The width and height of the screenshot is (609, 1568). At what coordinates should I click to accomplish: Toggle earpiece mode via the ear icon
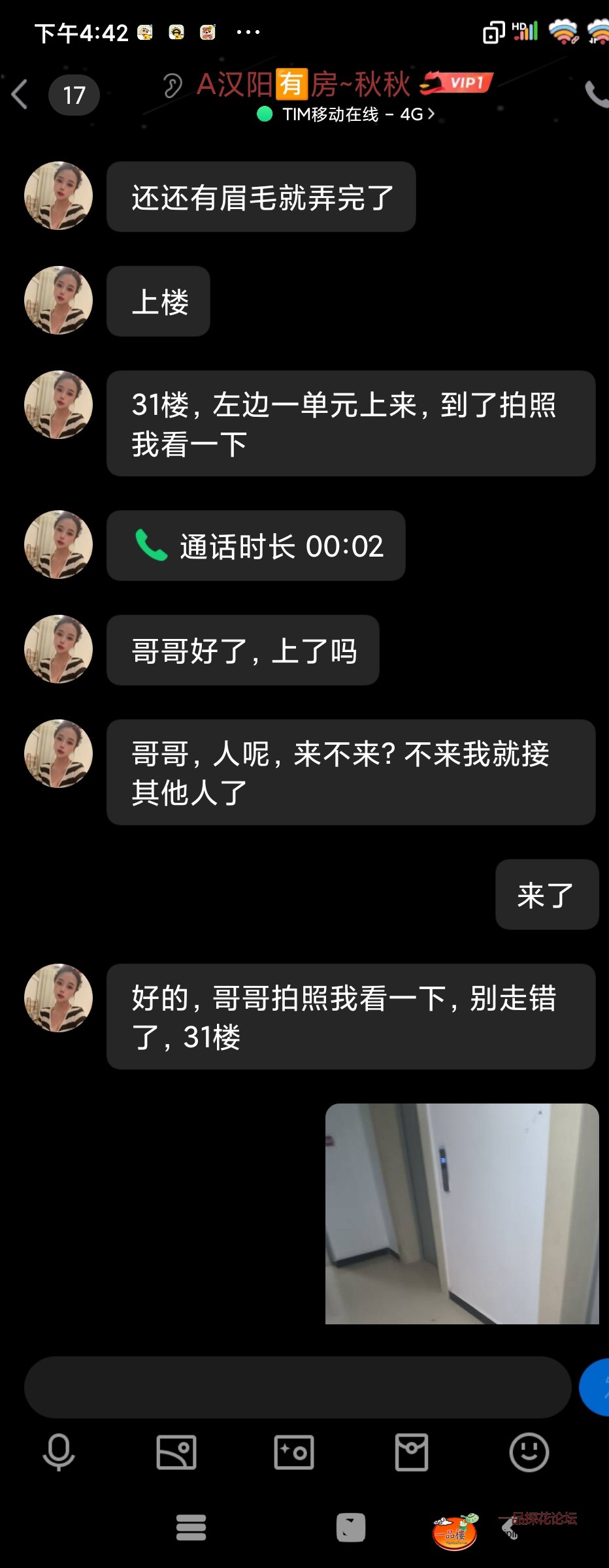[x=172, y=86]
